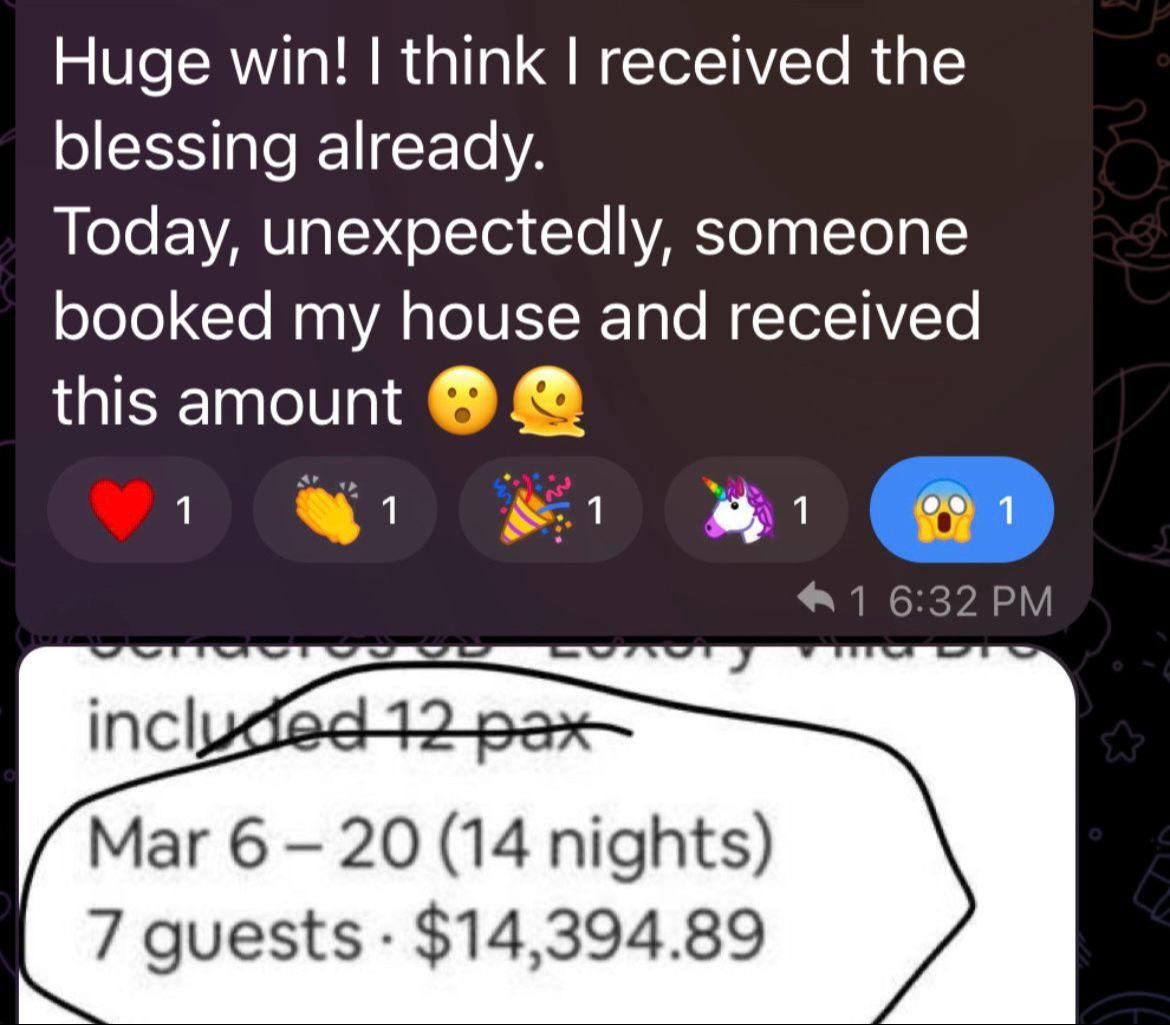View the reply thread next to 6:32 PM
This screenshot has height=1025, width=1170.
(832, 601)
